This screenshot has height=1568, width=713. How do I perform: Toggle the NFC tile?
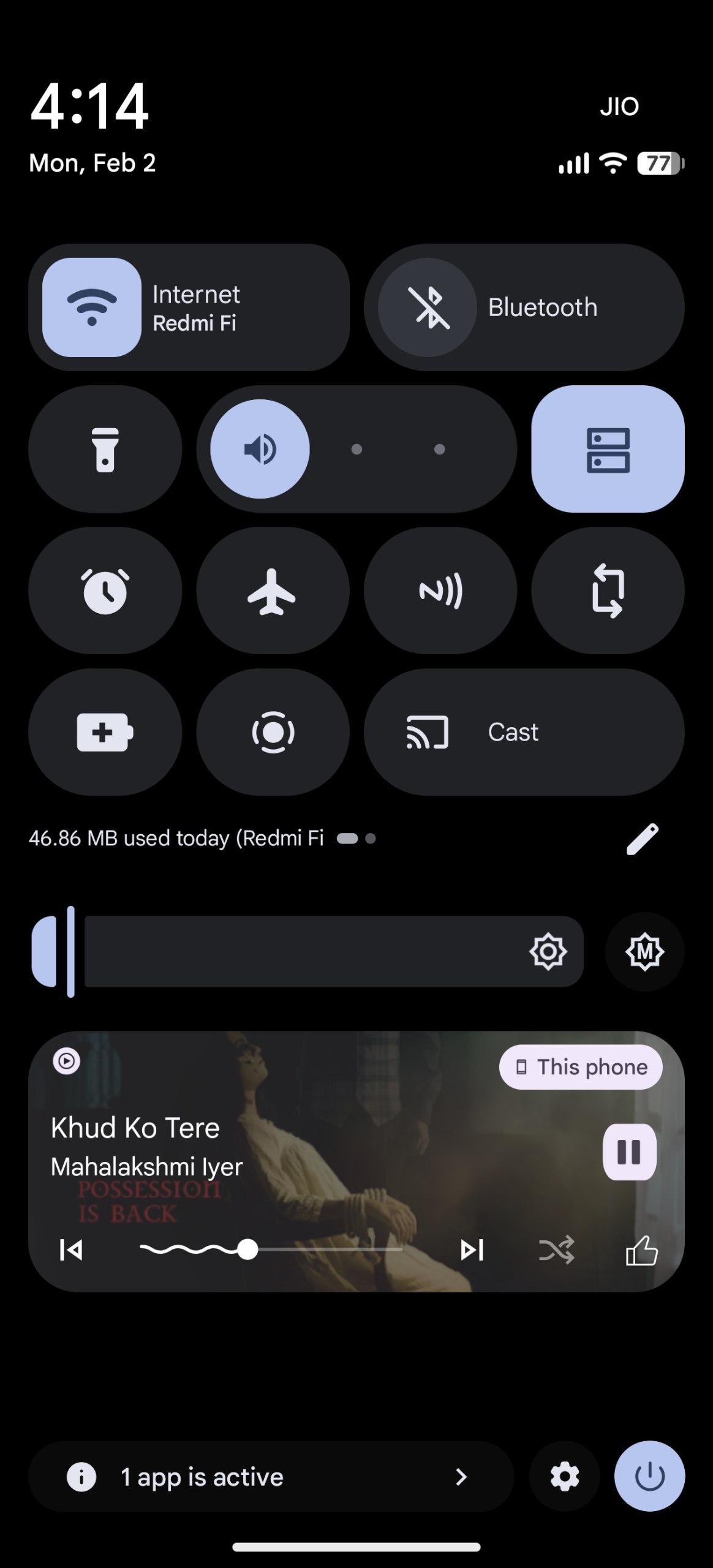(x=440, y=590)
